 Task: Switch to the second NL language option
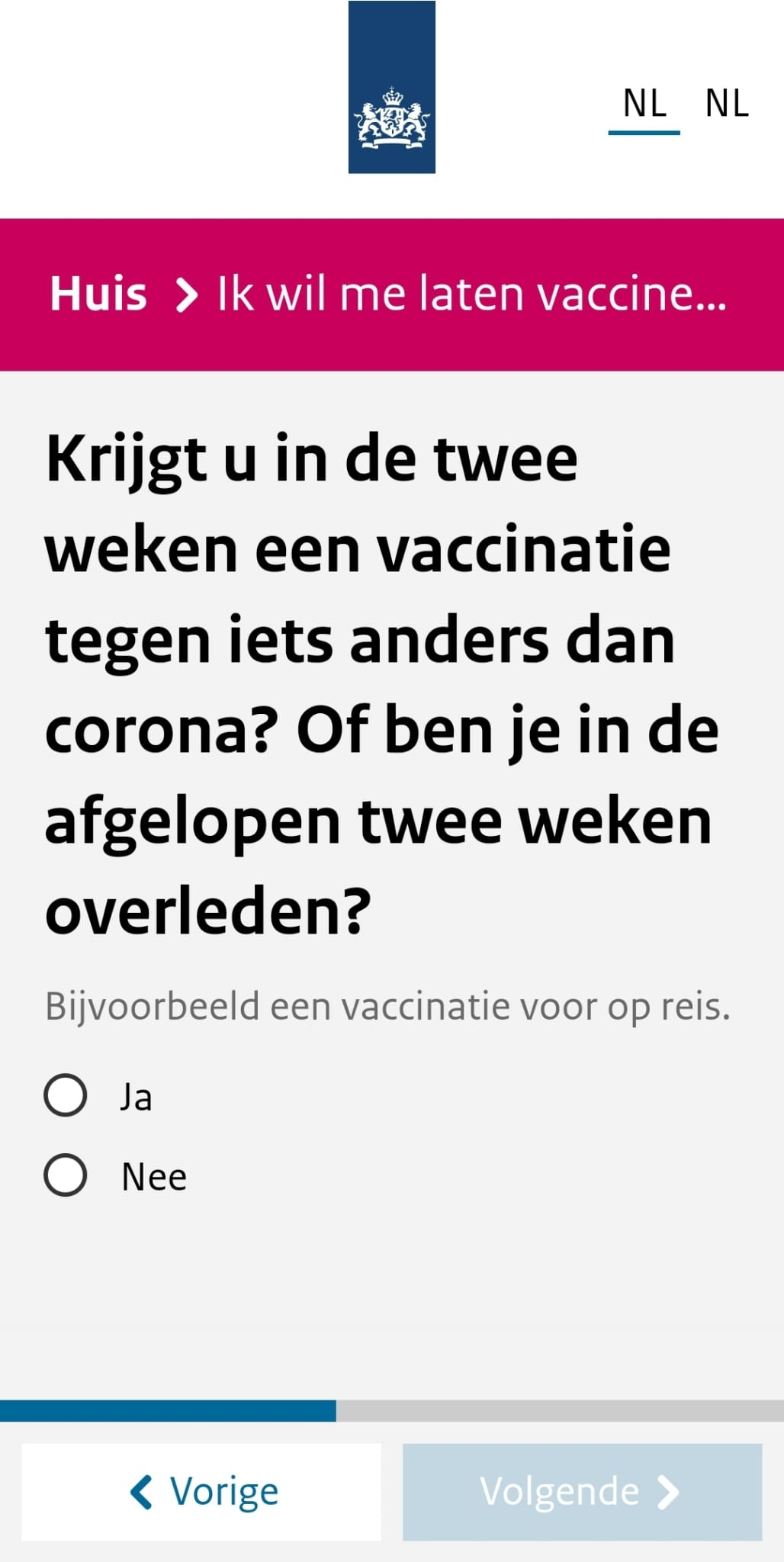click(x=727, y=104)
